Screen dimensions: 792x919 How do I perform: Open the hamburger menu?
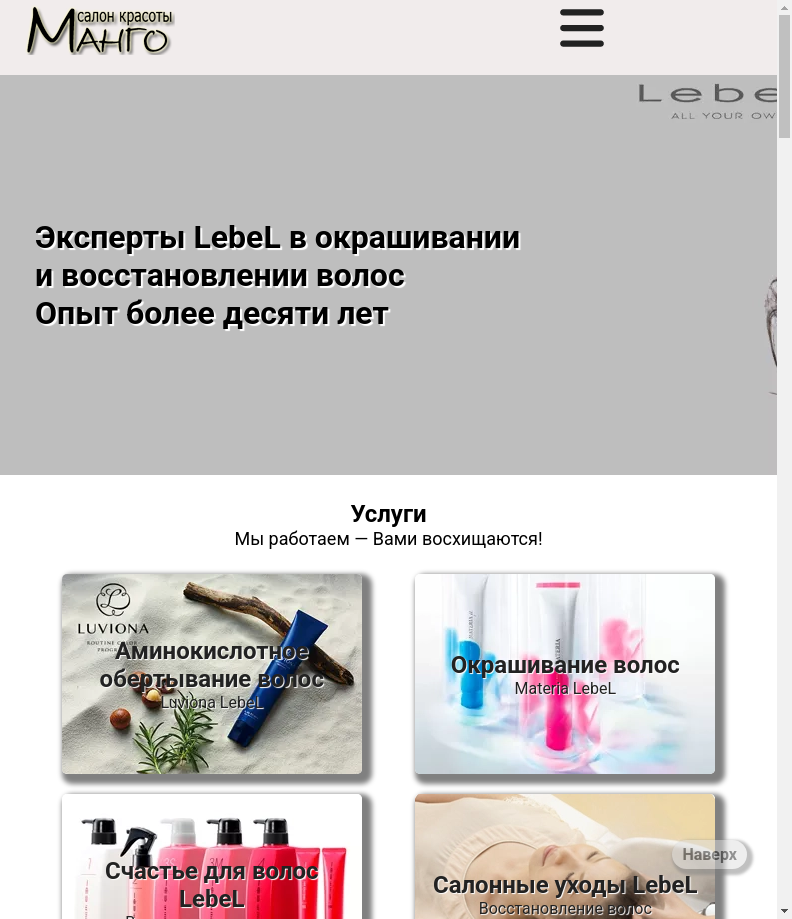pyautogui.click(x=582, y=28)
